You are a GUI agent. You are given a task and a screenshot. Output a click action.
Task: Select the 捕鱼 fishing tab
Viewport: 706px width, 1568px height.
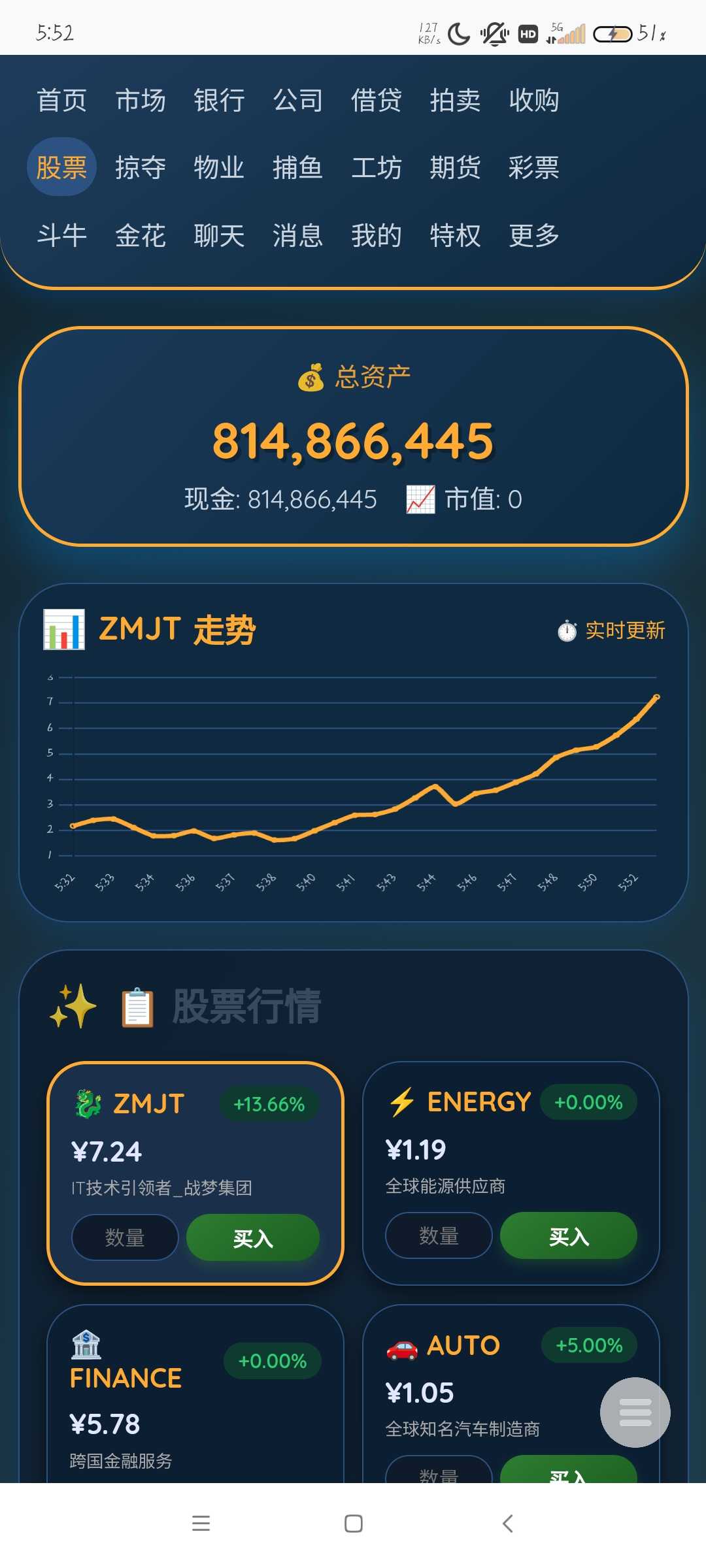coord(297,168)
